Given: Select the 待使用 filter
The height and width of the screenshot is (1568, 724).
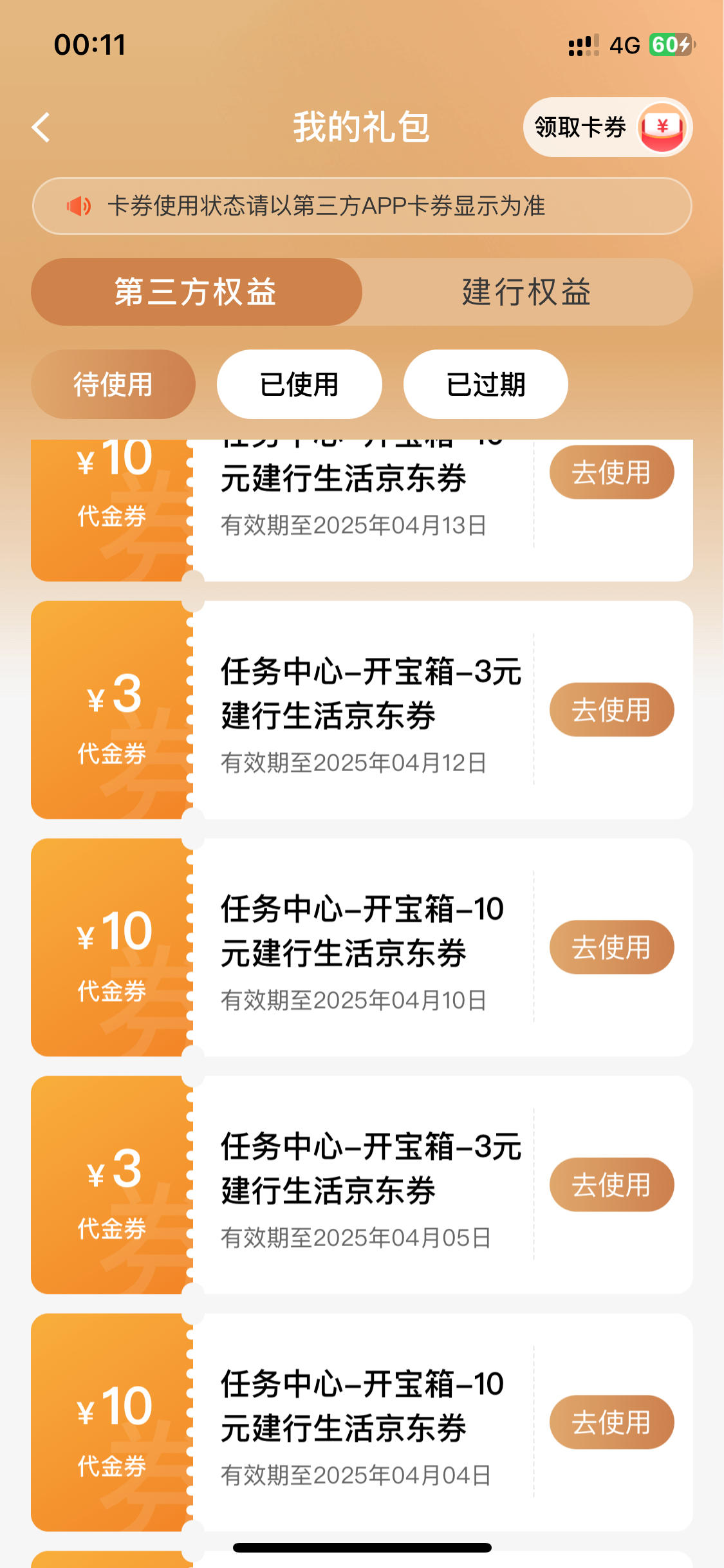Looking at the screenshot, I should click(x=113, y=384).
